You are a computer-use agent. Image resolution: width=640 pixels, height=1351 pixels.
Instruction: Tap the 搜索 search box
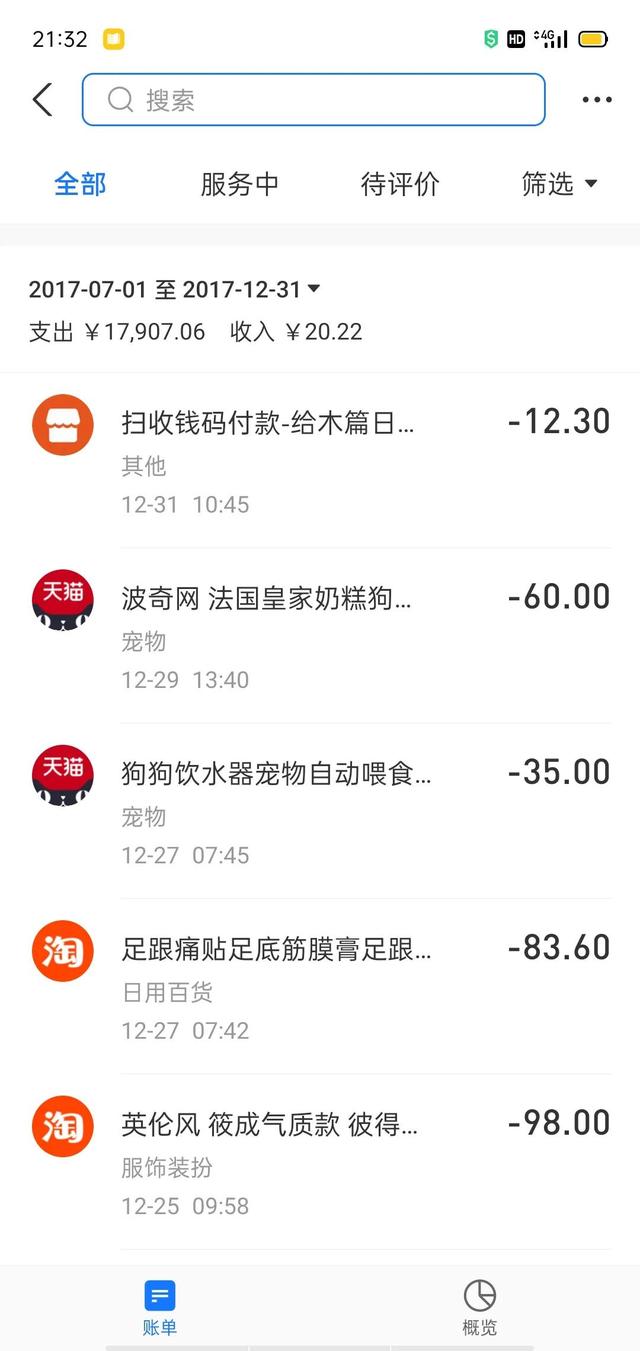coord(313,100)
